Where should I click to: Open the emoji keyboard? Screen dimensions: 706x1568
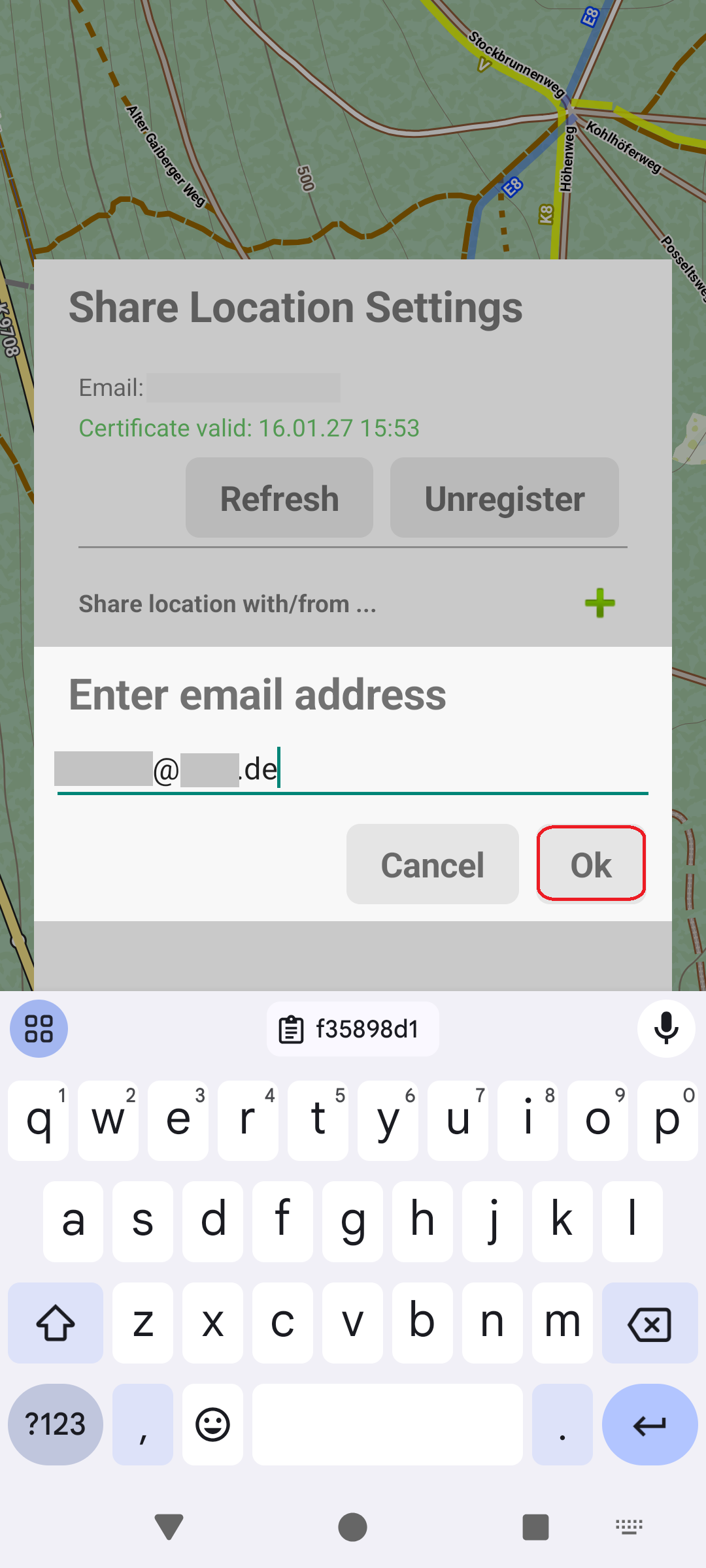212,1424
